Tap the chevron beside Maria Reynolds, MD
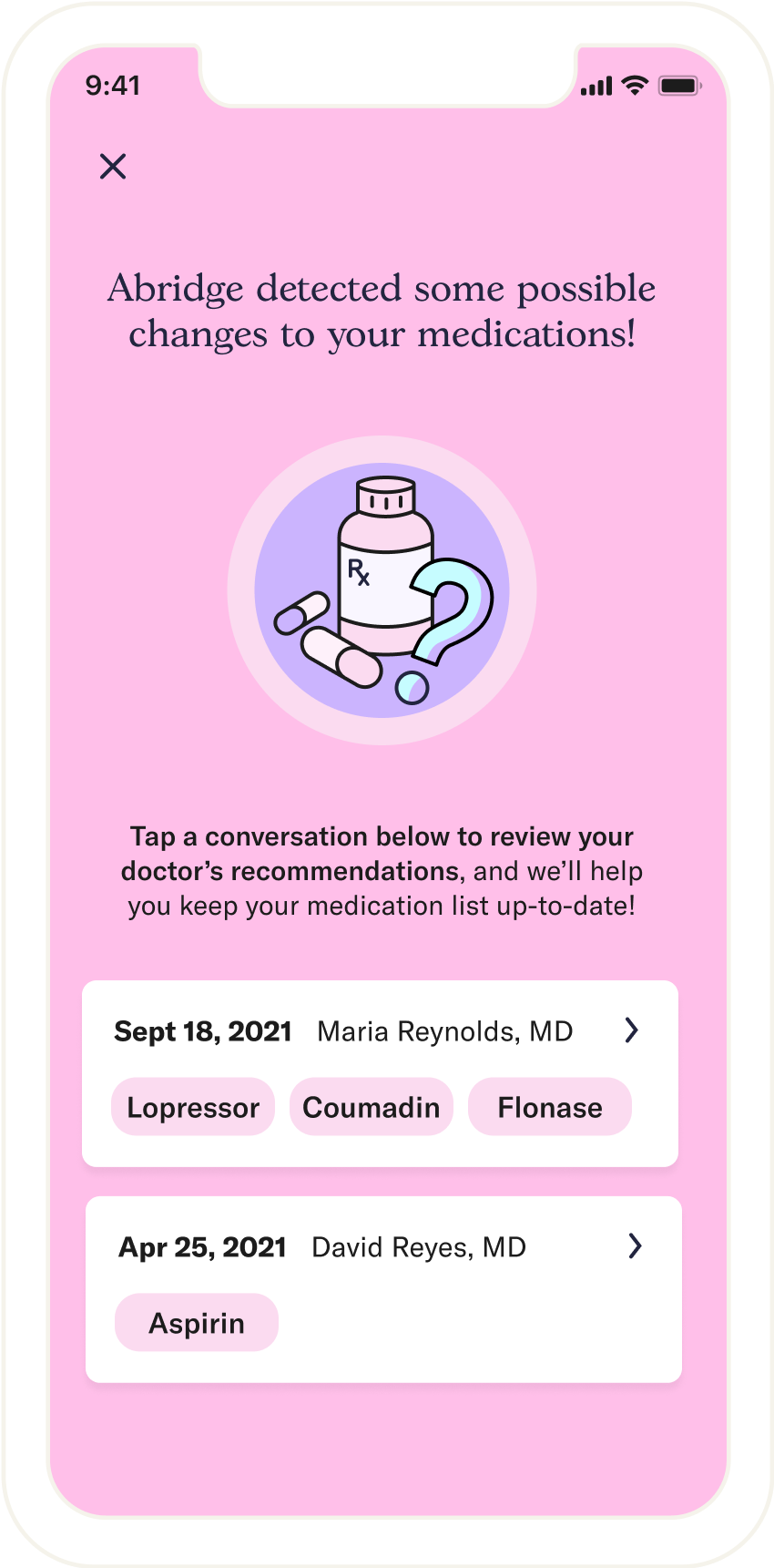The height and width of the screenshot is (1568, 774). click(632, 1030)
